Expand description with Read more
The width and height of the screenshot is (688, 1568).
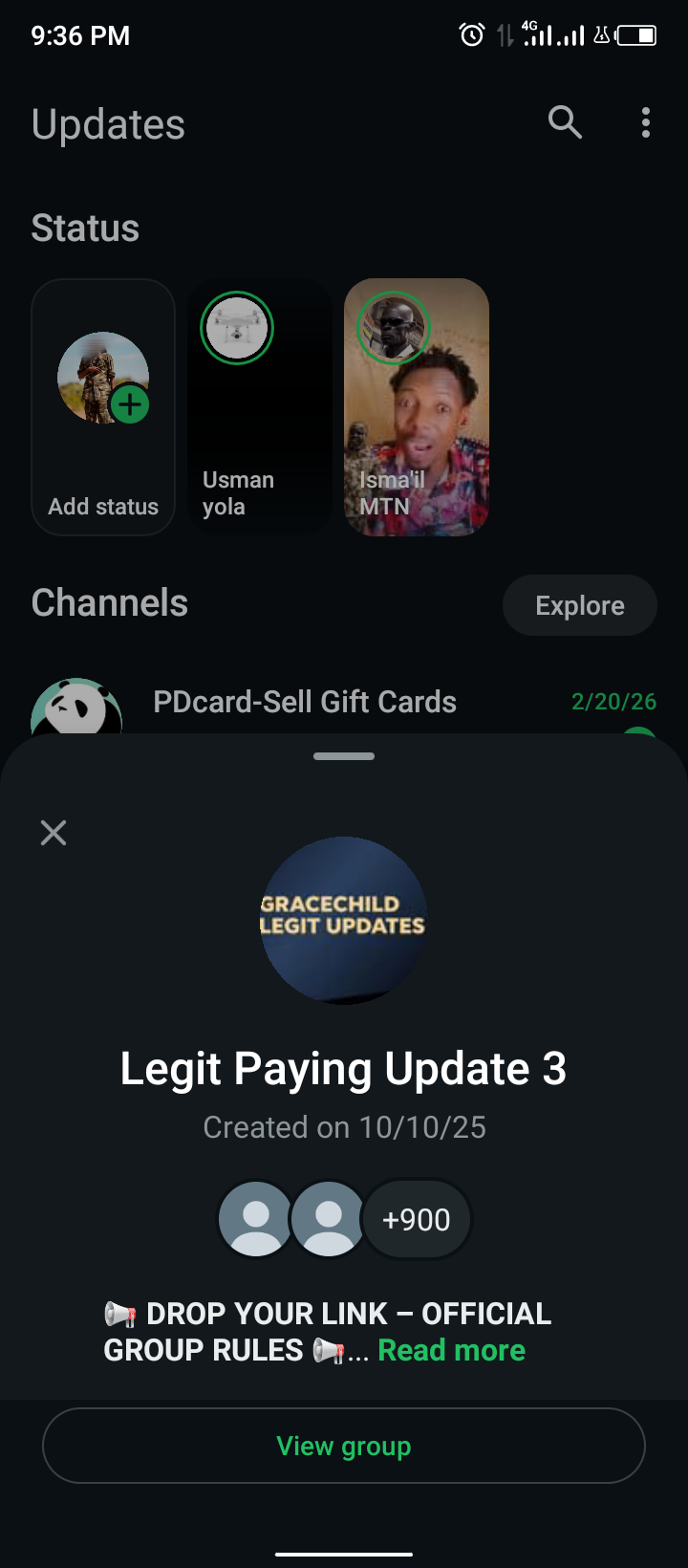451,1350
